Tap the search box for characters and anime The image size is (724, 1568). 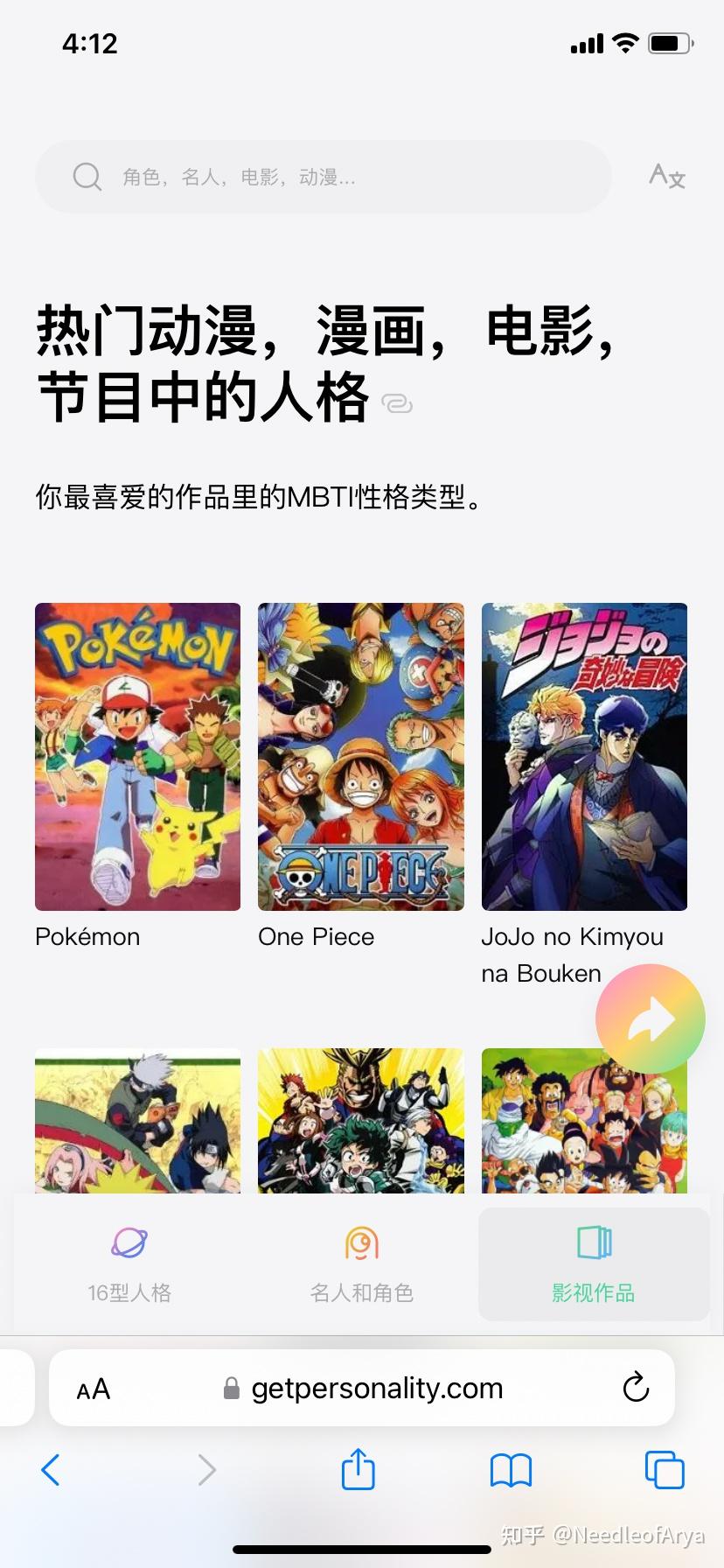click(x=324, y=177)
